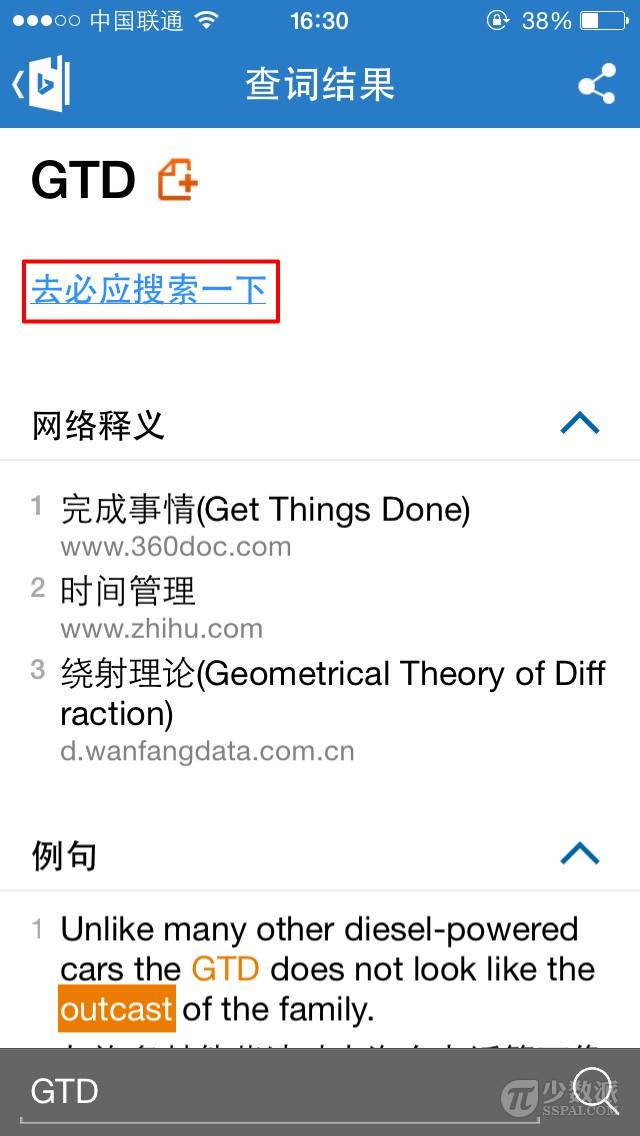Tap the magnifier search icon
This screenshot has height=1136, width=640.
[x=593, y=1090]
